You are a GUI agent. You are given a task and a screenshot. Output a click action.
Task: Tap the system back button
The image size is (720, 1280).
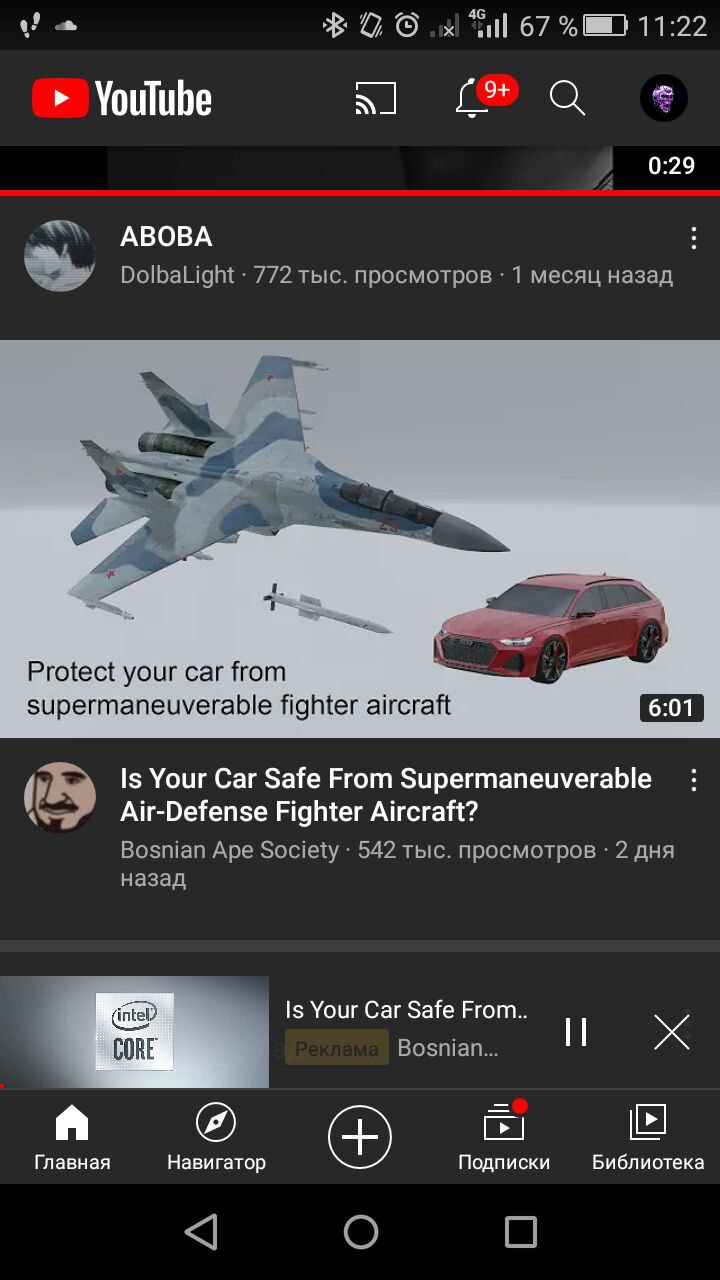tap(201, 1232)
